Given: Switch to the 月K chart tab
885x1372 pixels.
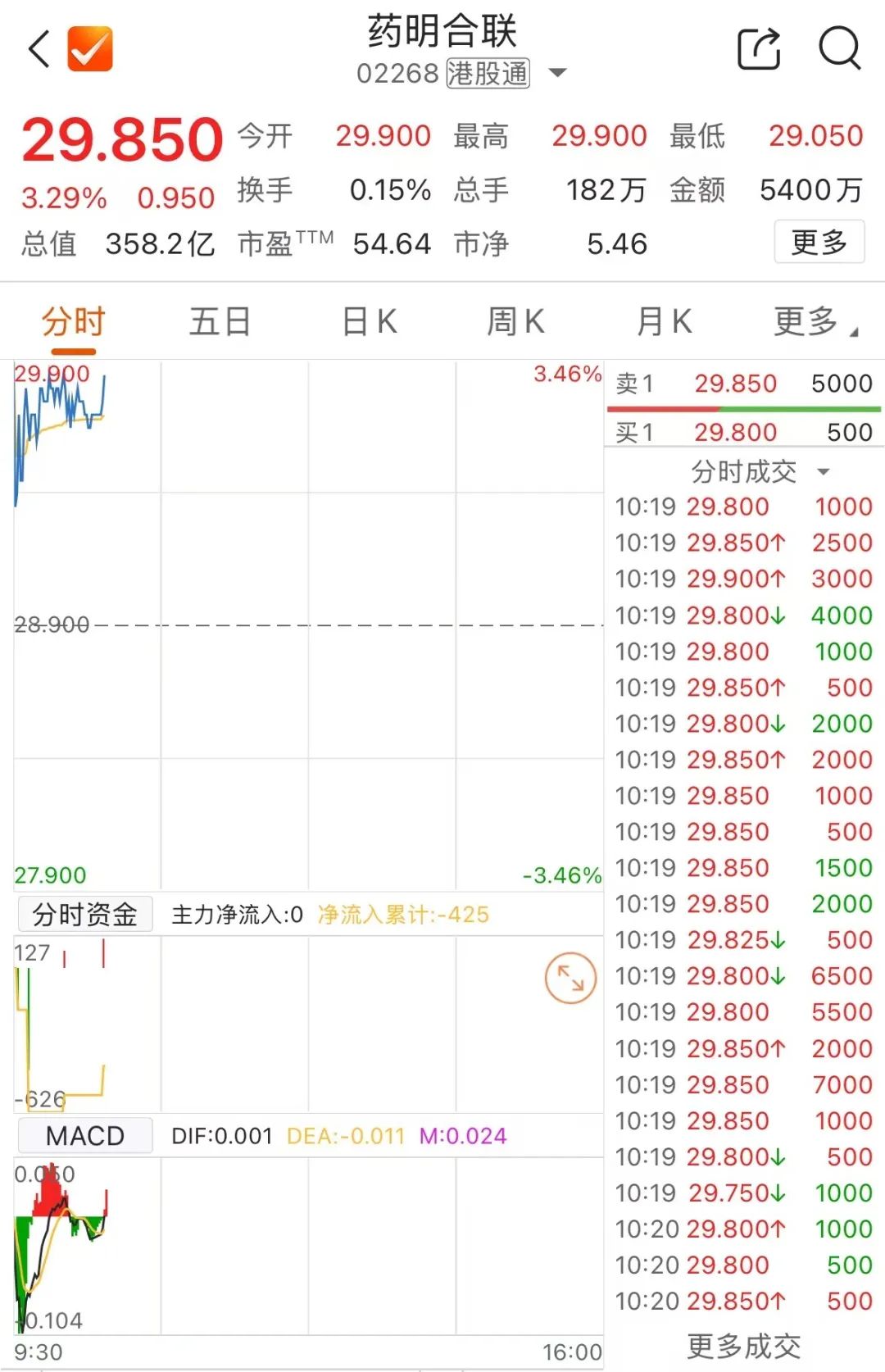Looking at the screenshot, I should tap(664, 322).
